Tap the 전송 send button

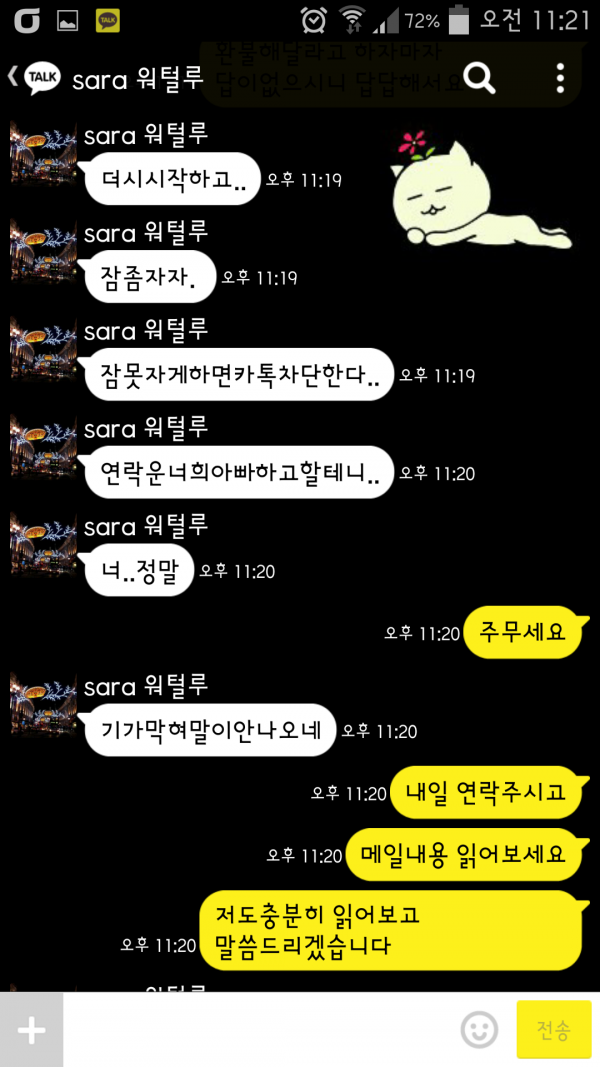pyautogui.click(x=553, y=1029)
